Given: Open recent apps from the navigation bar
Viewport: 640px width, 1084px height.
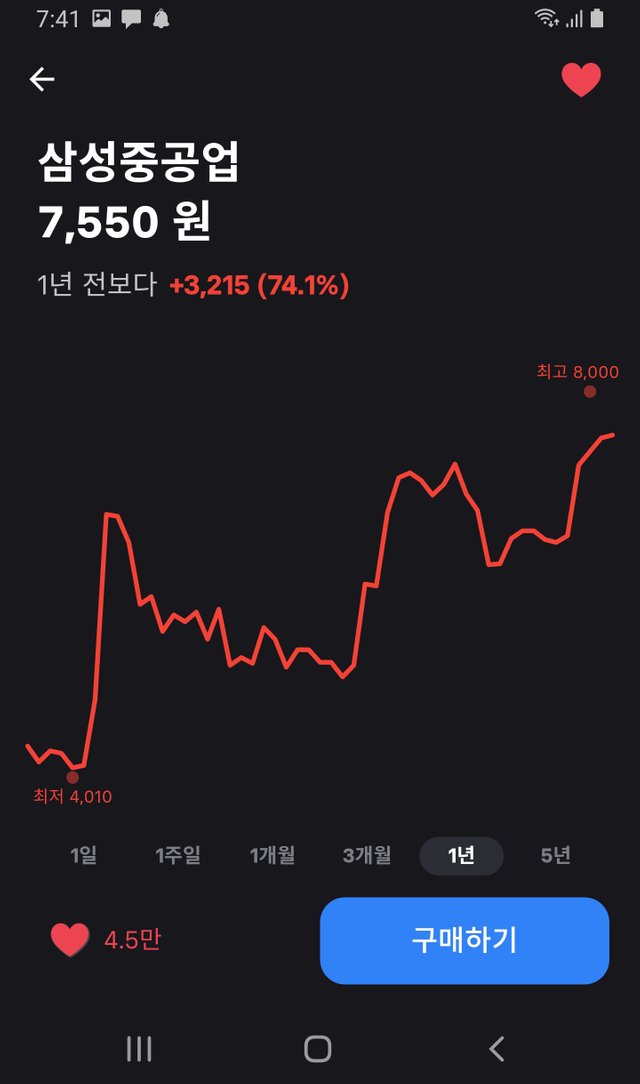Looking at the screenshot, I should [x=139, y=1049].
